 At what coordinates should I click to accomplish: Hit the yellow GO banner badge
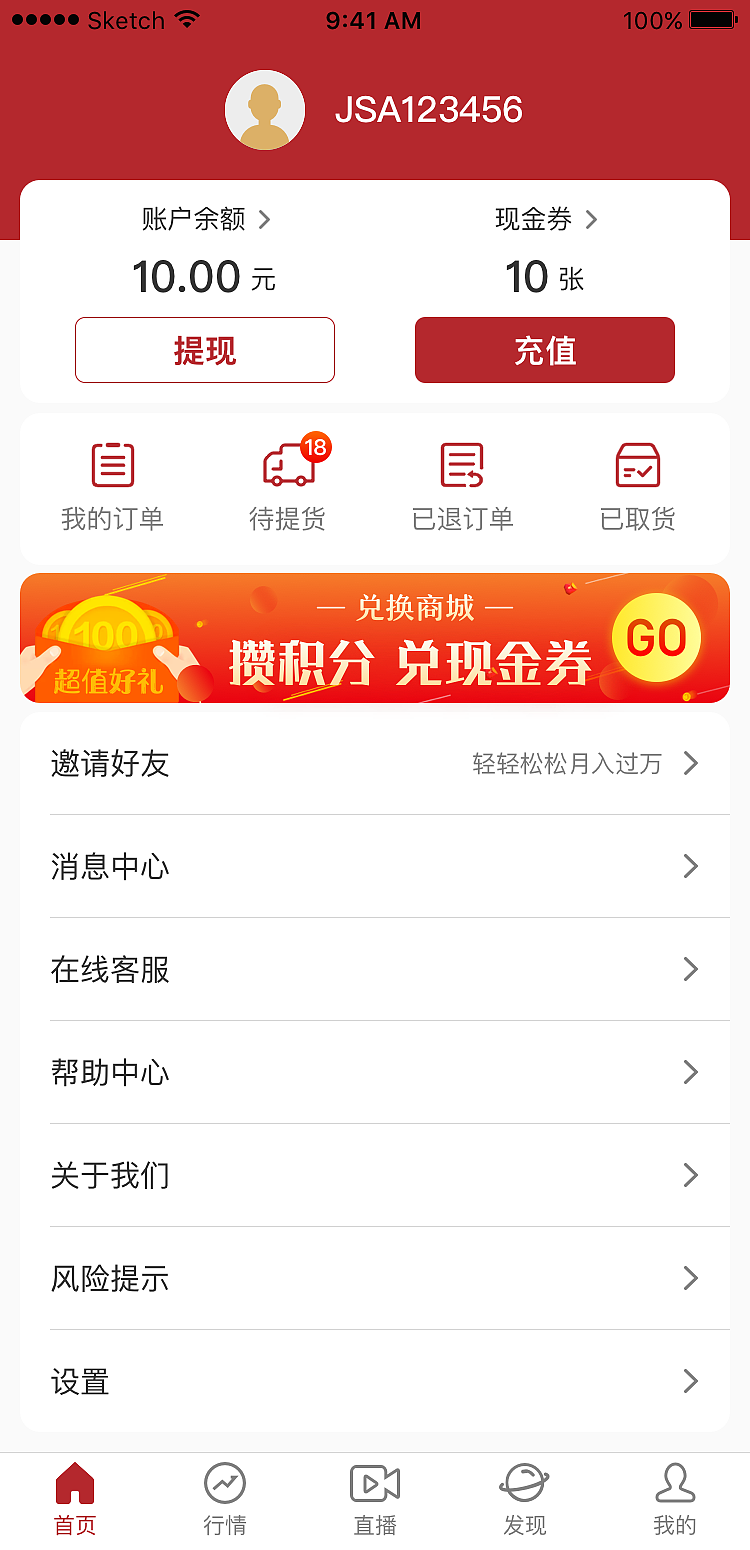click(657, 637)
